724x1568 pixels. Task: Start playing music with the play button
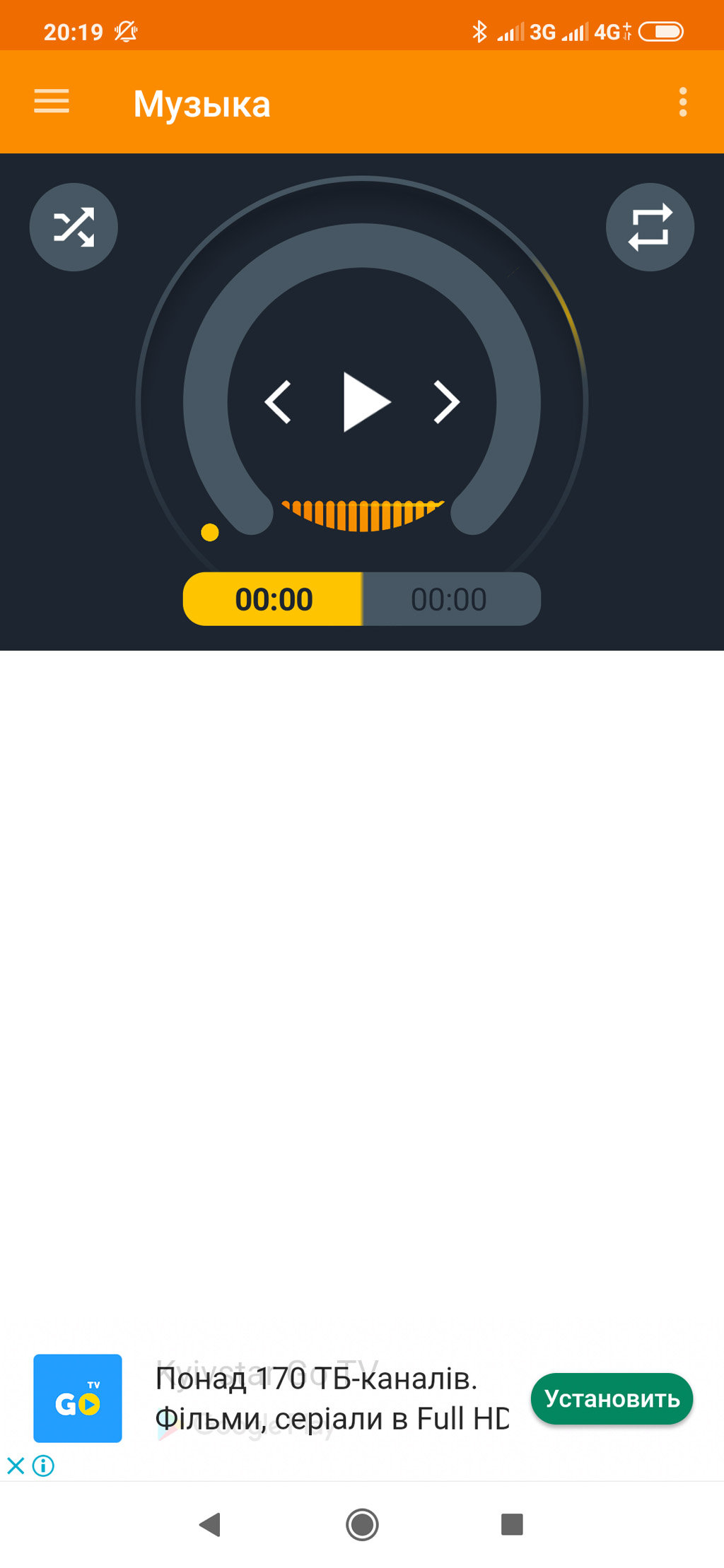point(365,402)
